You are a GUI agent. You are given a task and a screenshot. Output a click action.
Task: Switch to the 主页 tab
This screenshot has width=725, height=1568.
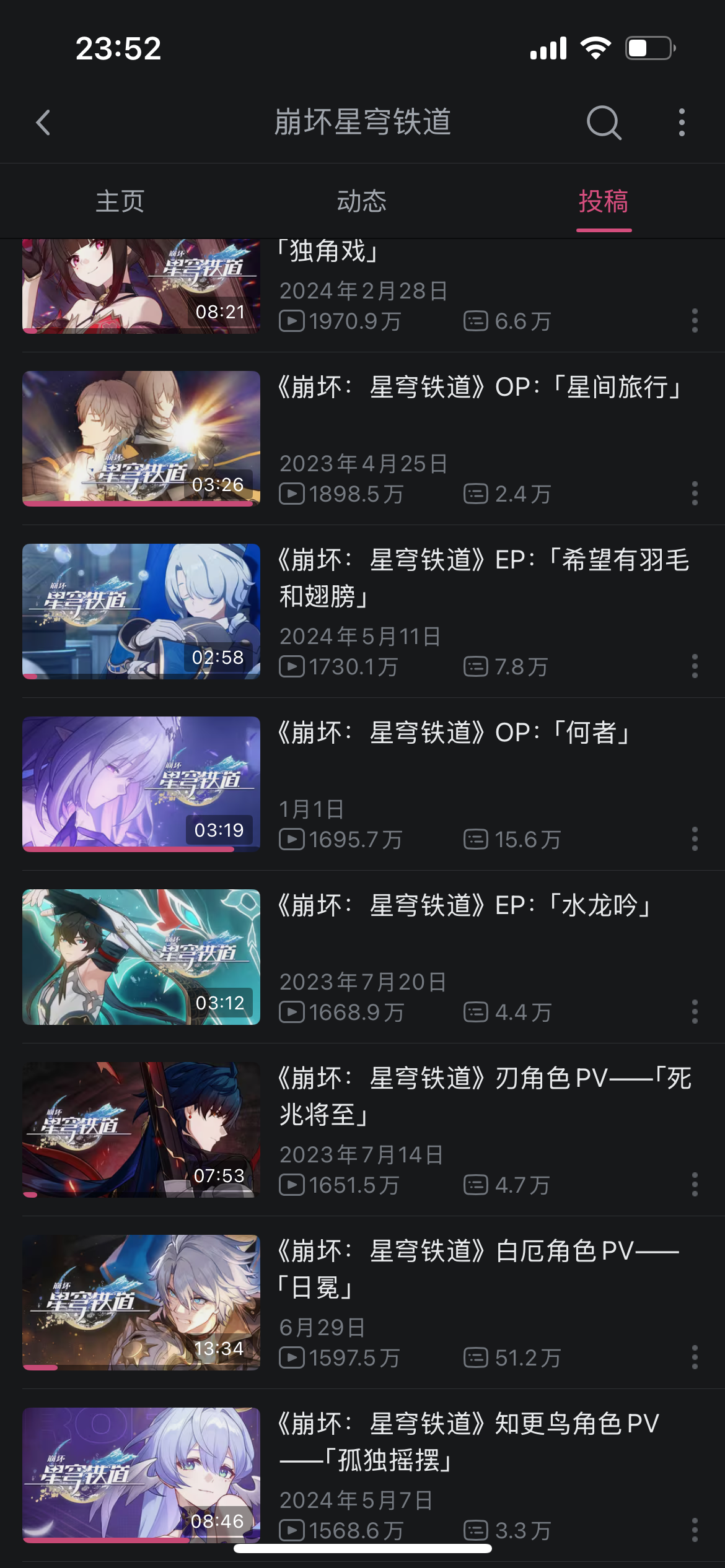(x=120, y=202)
